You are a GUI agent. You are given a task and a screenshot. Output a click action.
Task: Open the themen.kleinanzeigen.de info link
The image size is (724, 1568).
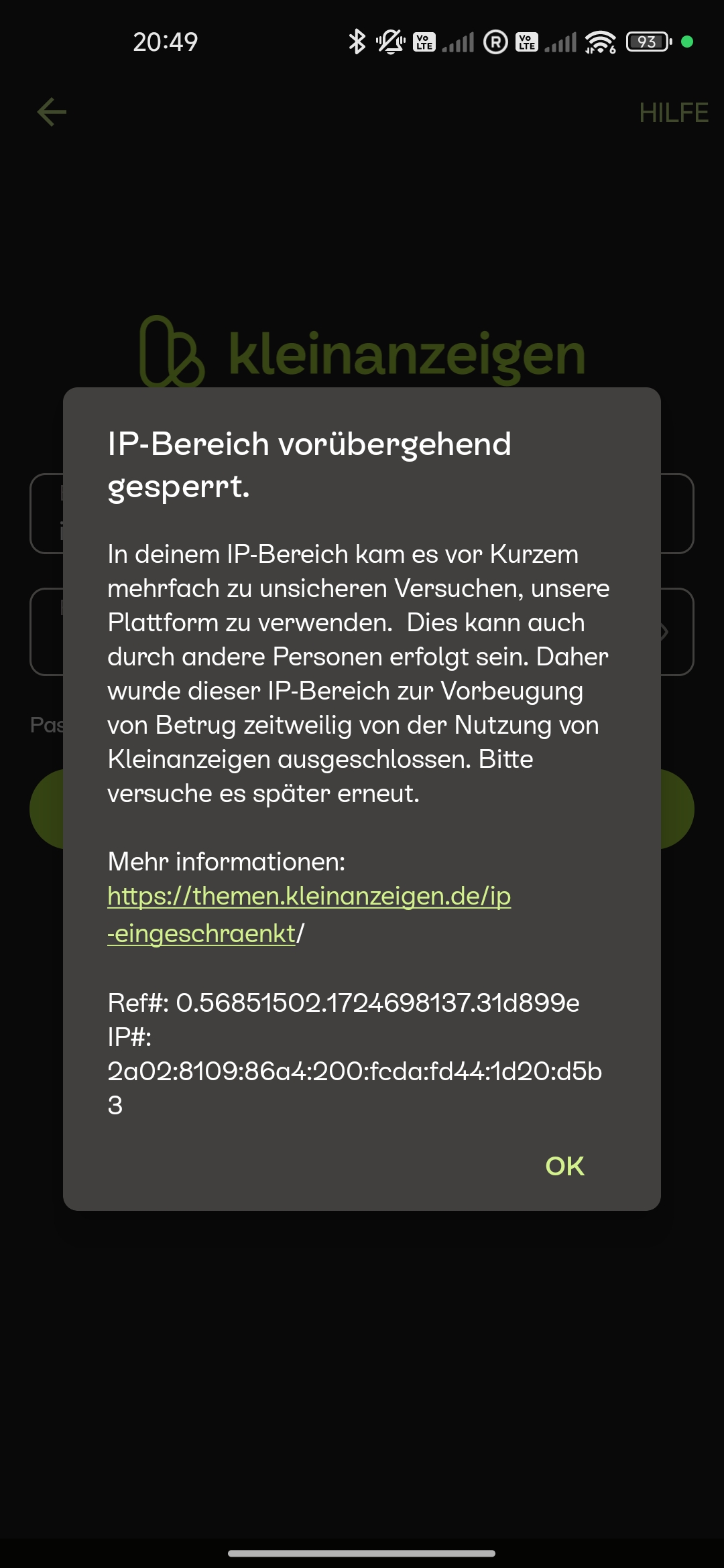[309, 914]
